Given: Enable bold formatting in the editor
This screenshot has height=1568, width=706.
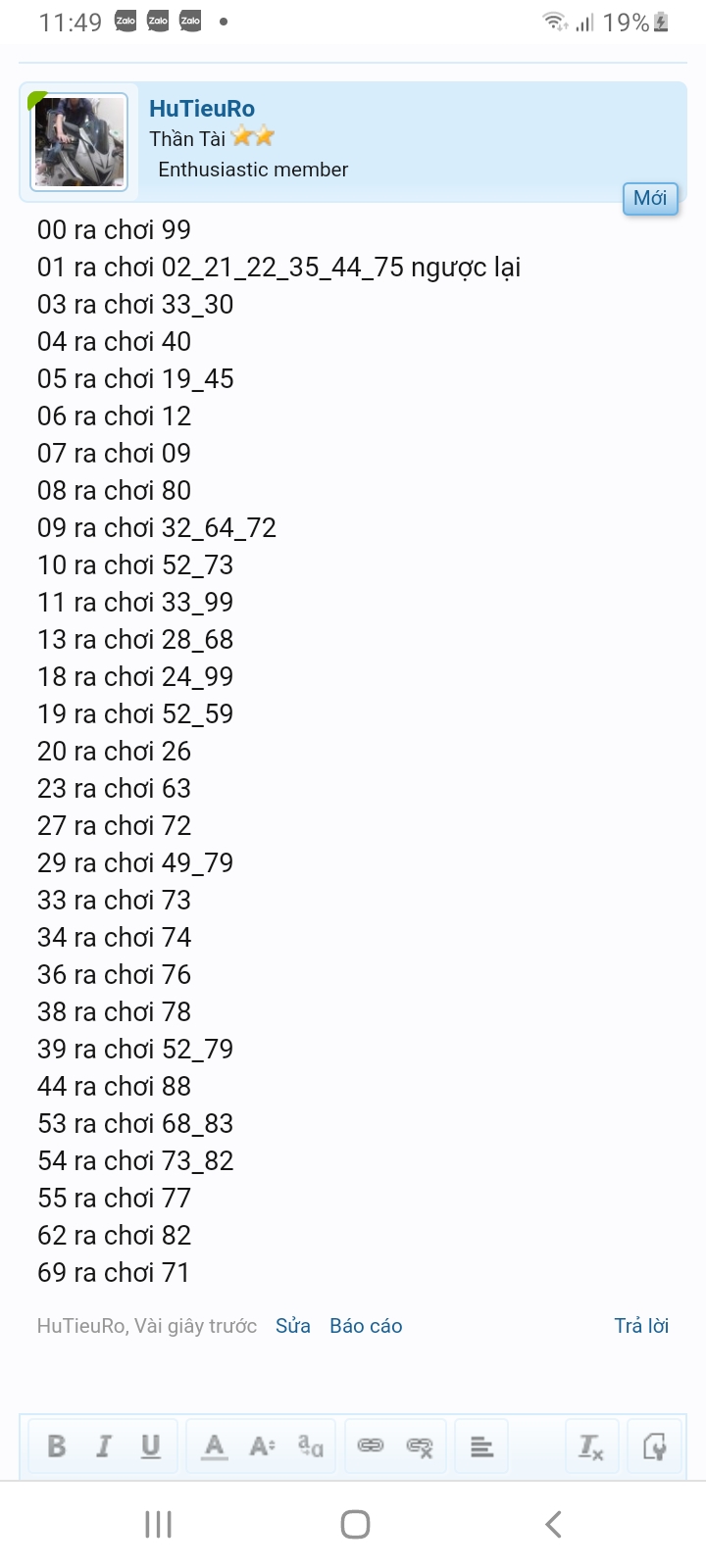Looking at the screenshot, I should pyautogui.click(x=57, y=1446).
